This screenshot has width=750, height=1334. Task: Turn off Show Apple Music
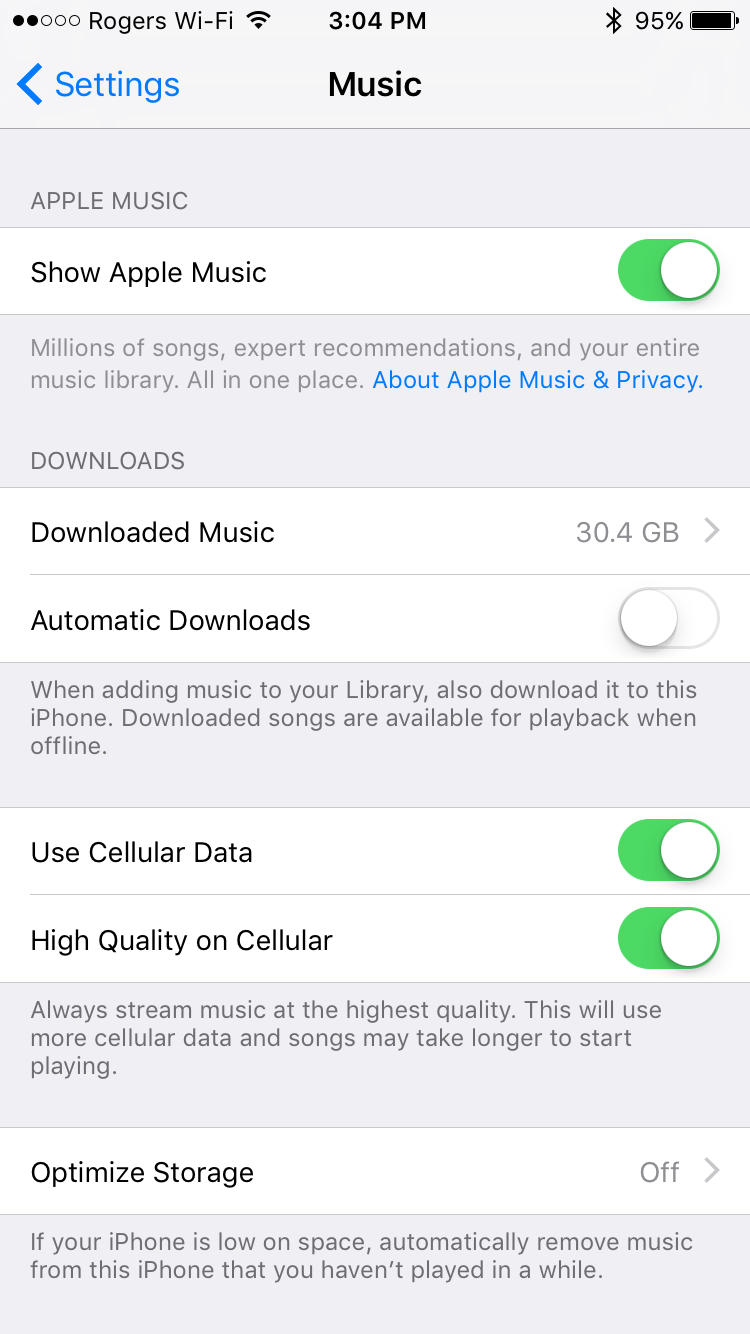click(x=669, y=271)
